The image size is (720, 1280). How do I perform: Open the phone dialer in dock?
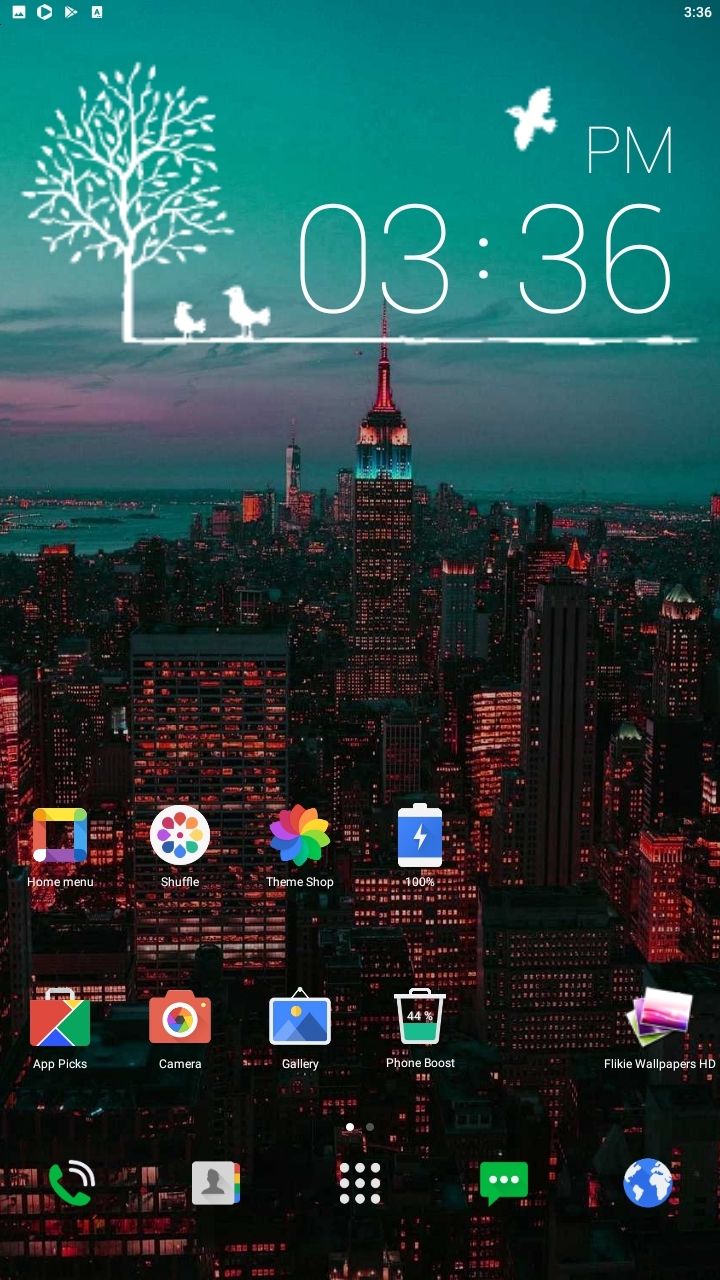(71, 1184)
